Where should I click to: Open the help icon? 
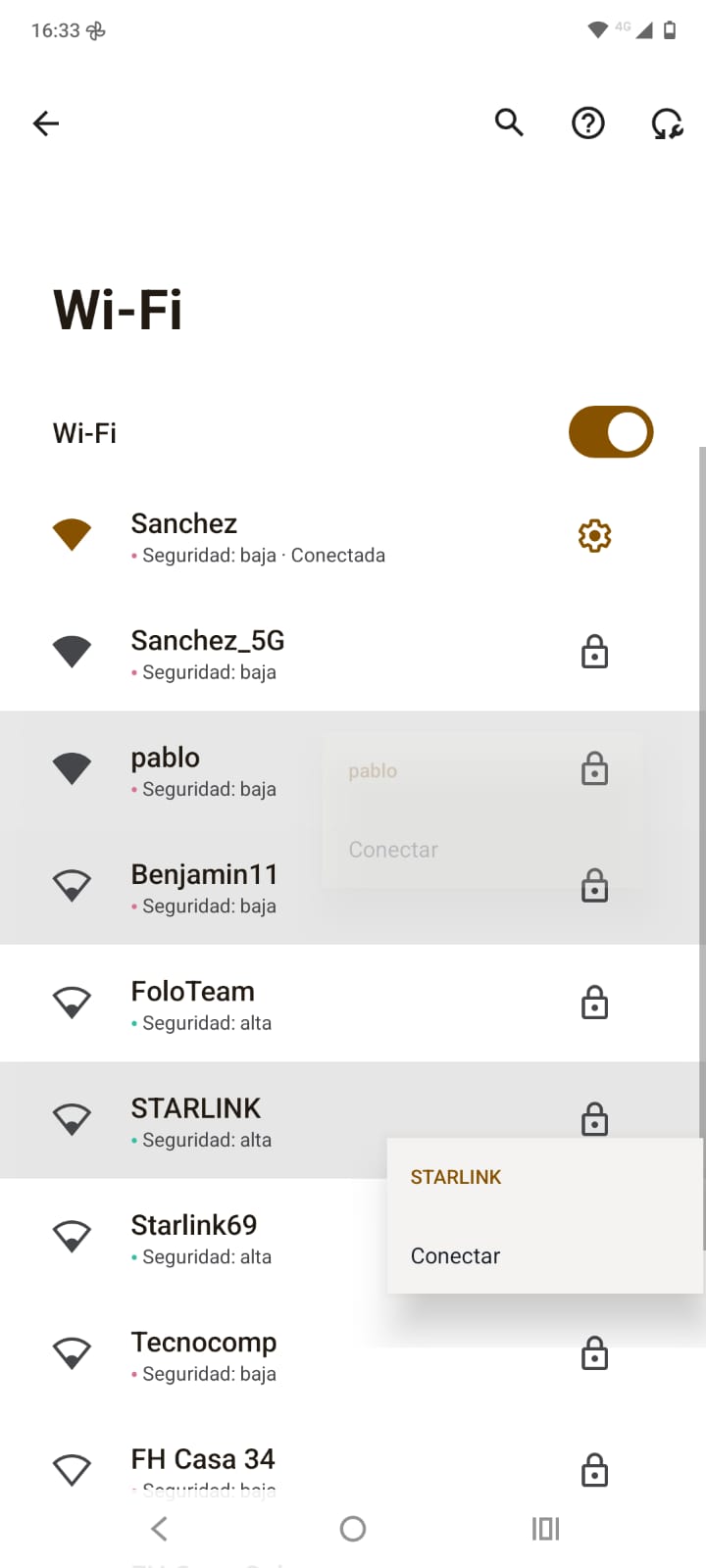pos(588,123)
